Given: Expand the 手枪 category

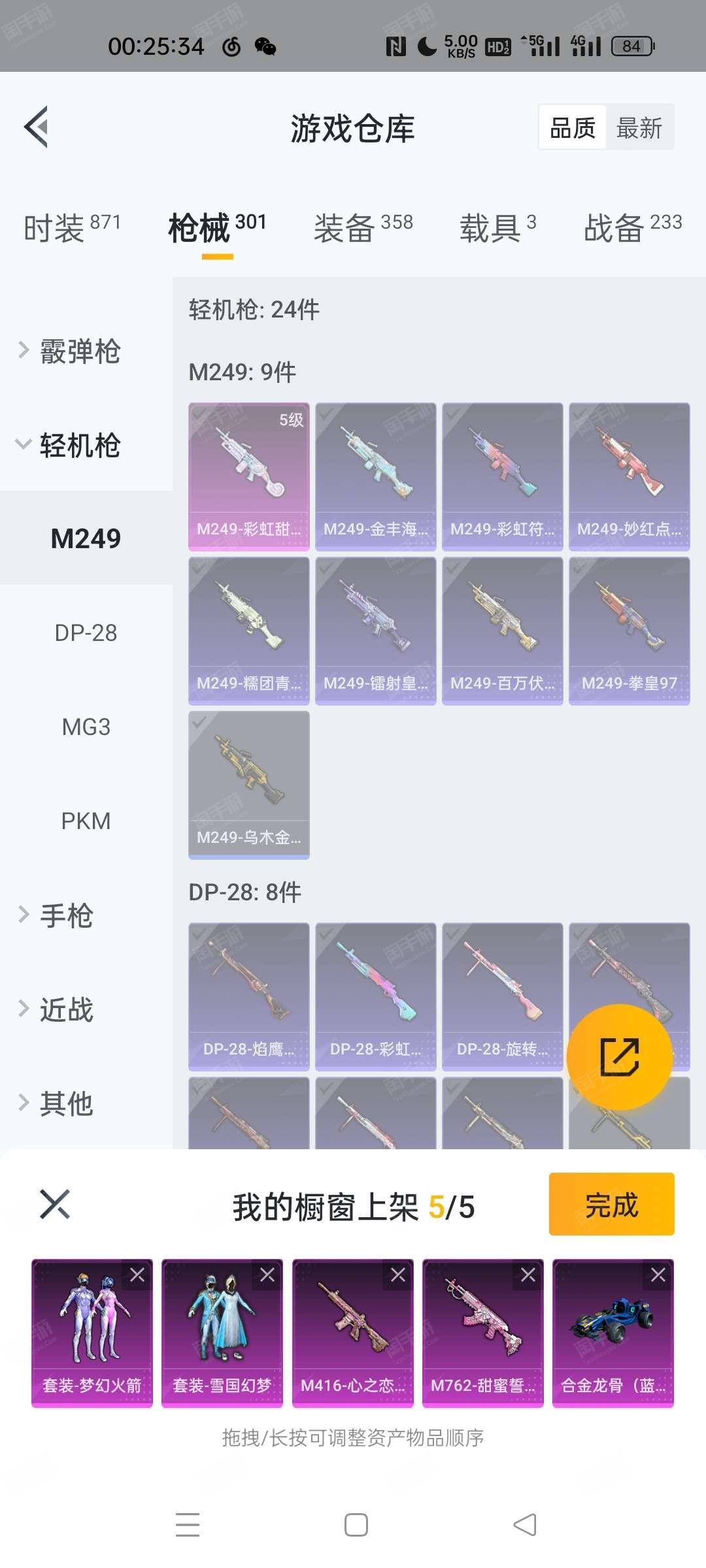Looking at the screenshot, I should pos(65,915).
